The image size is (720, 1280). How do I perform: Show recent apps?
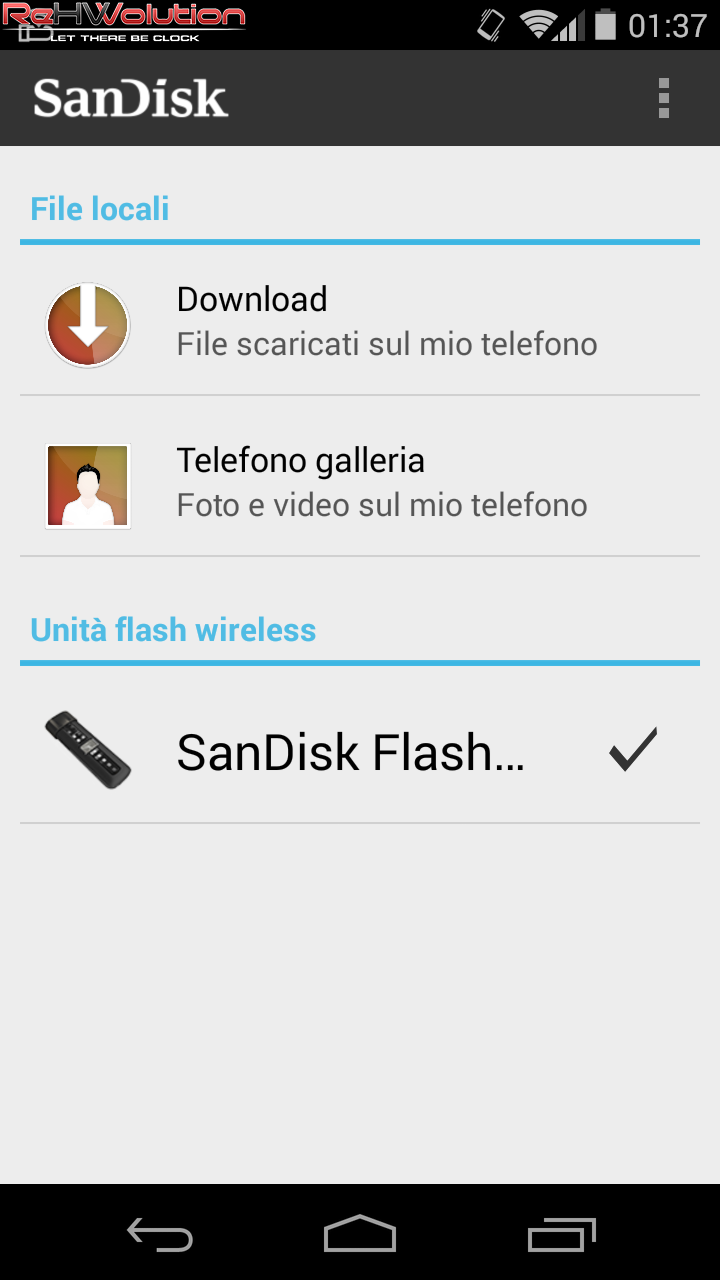(561, 1234)
